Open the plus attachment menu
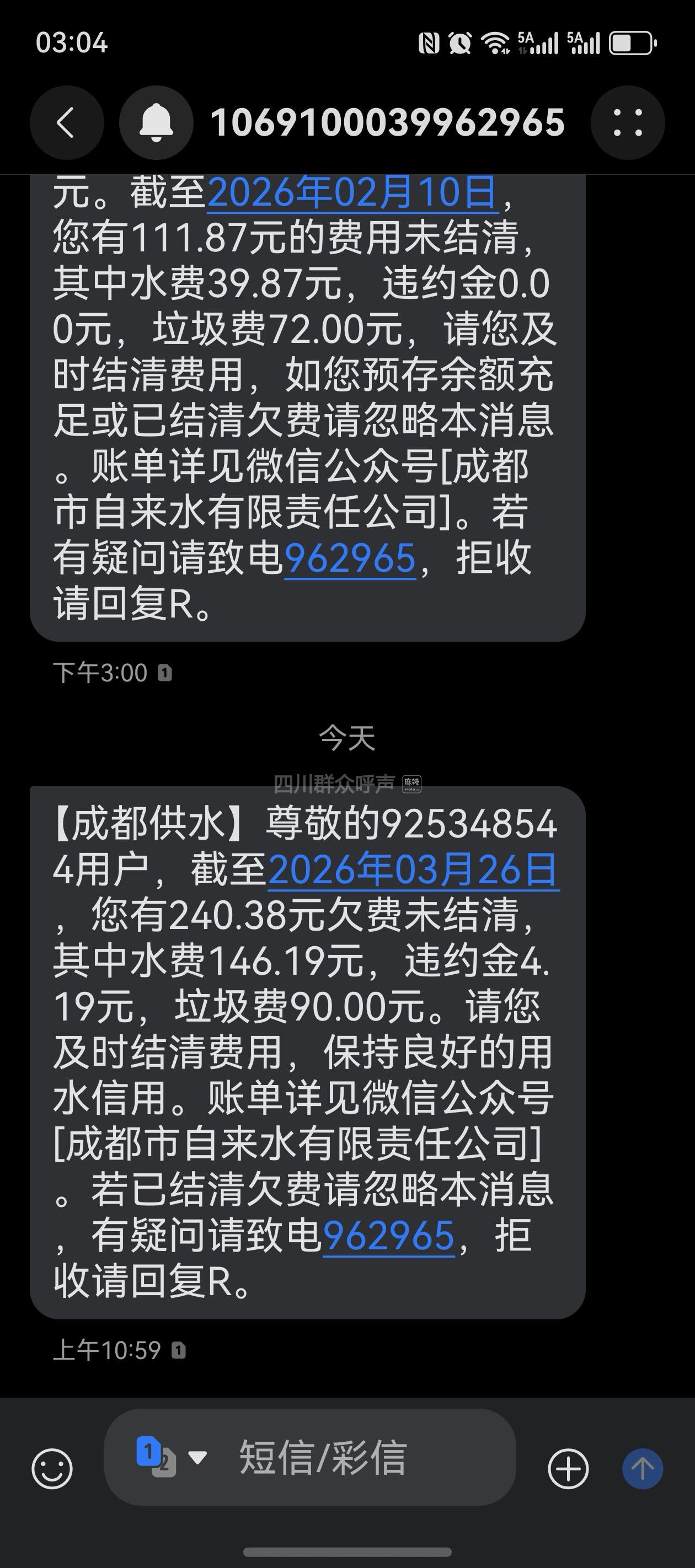 tap(568, 1469)
